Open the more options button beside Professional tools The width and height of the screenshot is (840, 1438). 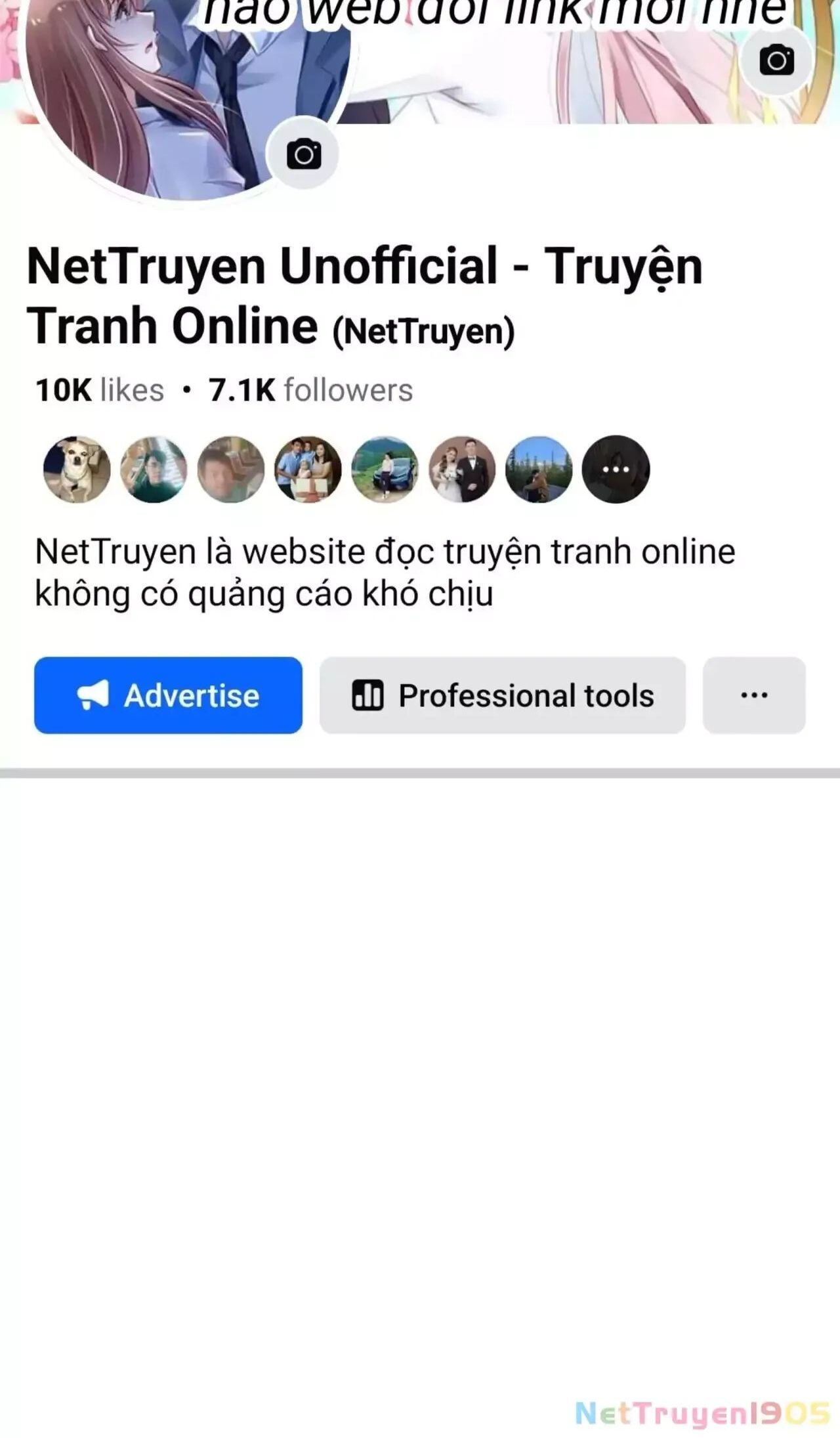(x=754, y=695)
